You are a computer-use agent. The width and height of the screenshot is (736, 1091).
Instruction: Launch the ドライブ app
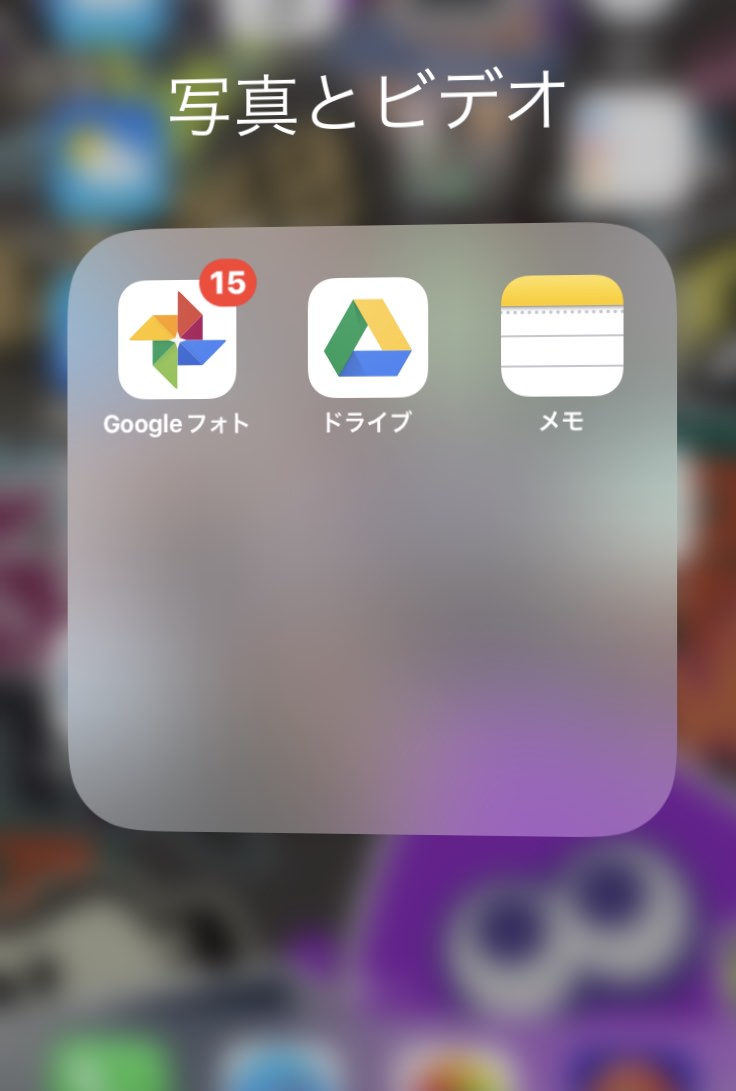click(x=367, y=337)
